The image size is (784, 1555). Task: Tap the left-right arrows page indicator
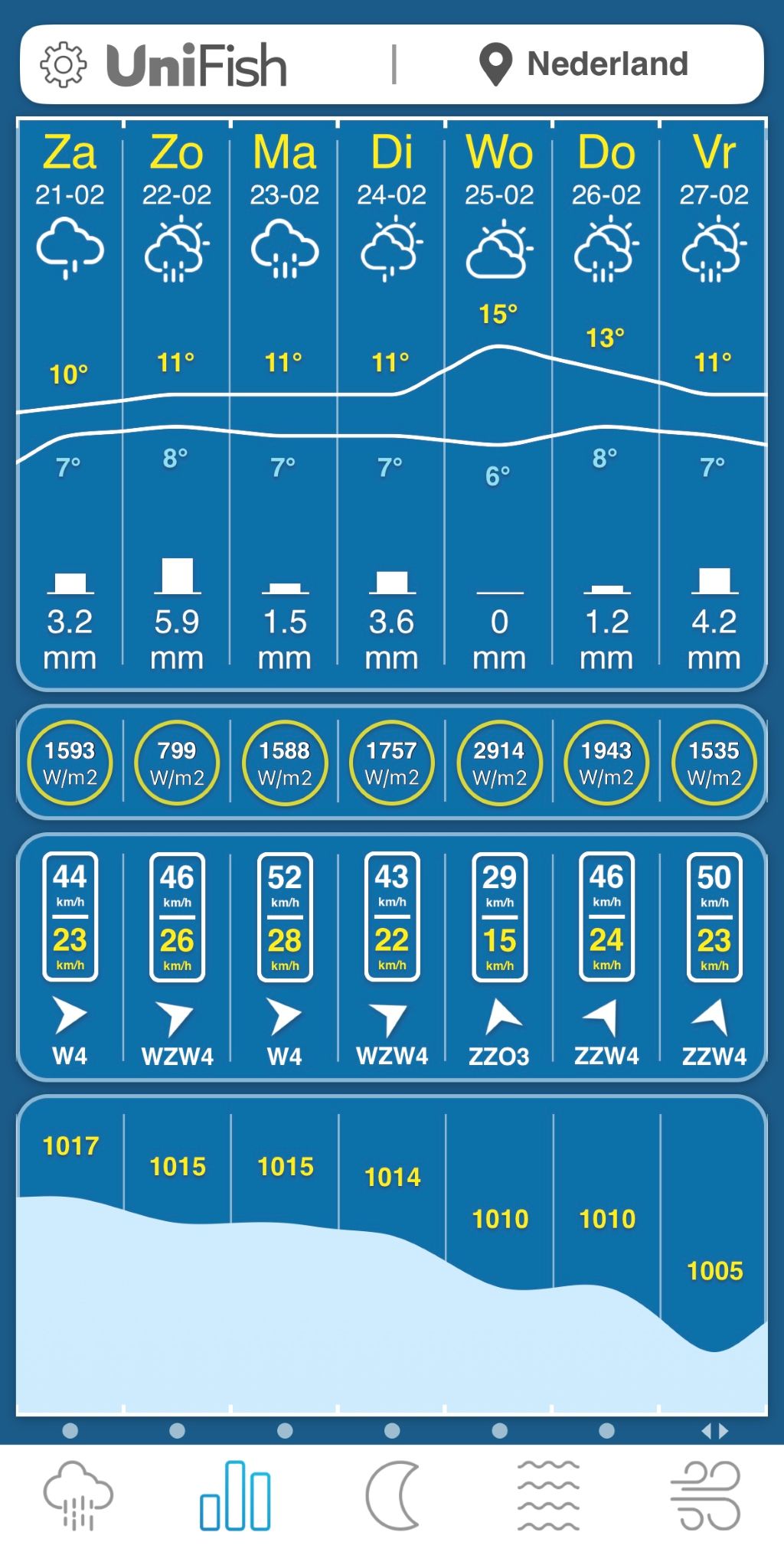pos(714,1430)
